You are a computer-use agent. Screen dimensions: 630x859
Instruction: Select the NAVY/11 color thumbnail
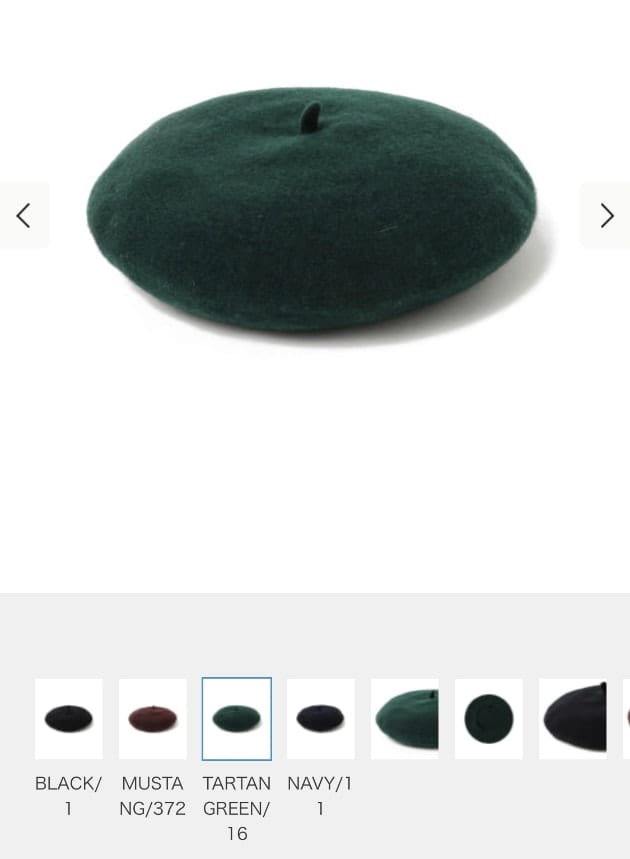pos(320,718)
